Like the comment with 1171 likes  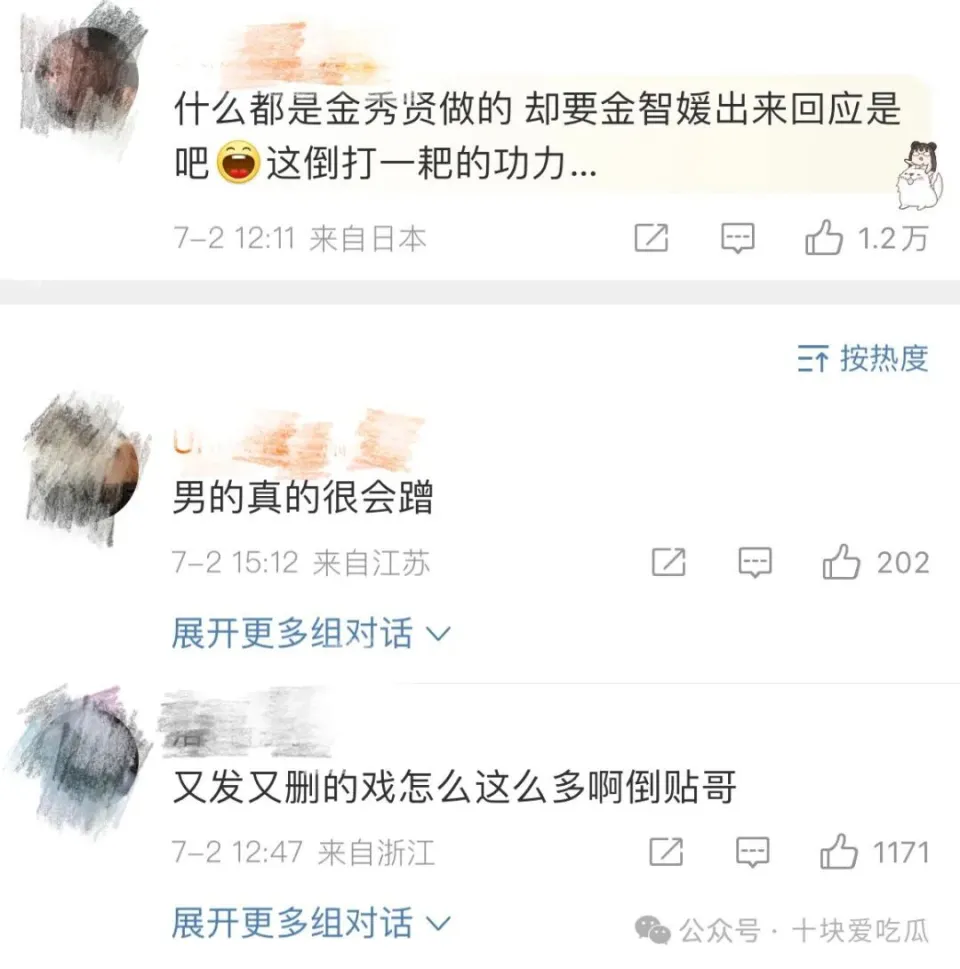838,852
